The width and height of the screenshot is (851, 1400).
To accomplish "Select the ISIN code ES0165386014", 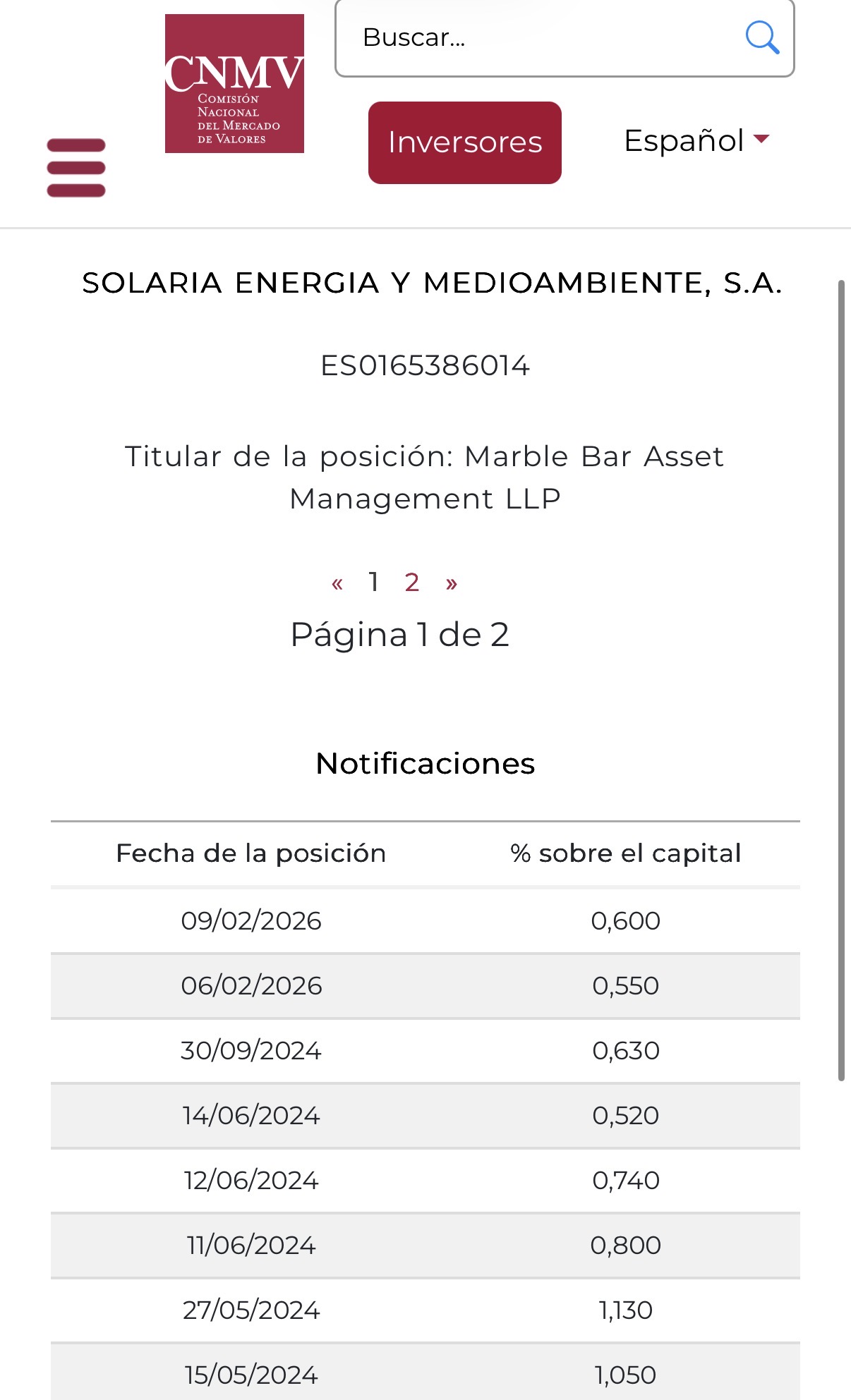I will coord(425,367).
